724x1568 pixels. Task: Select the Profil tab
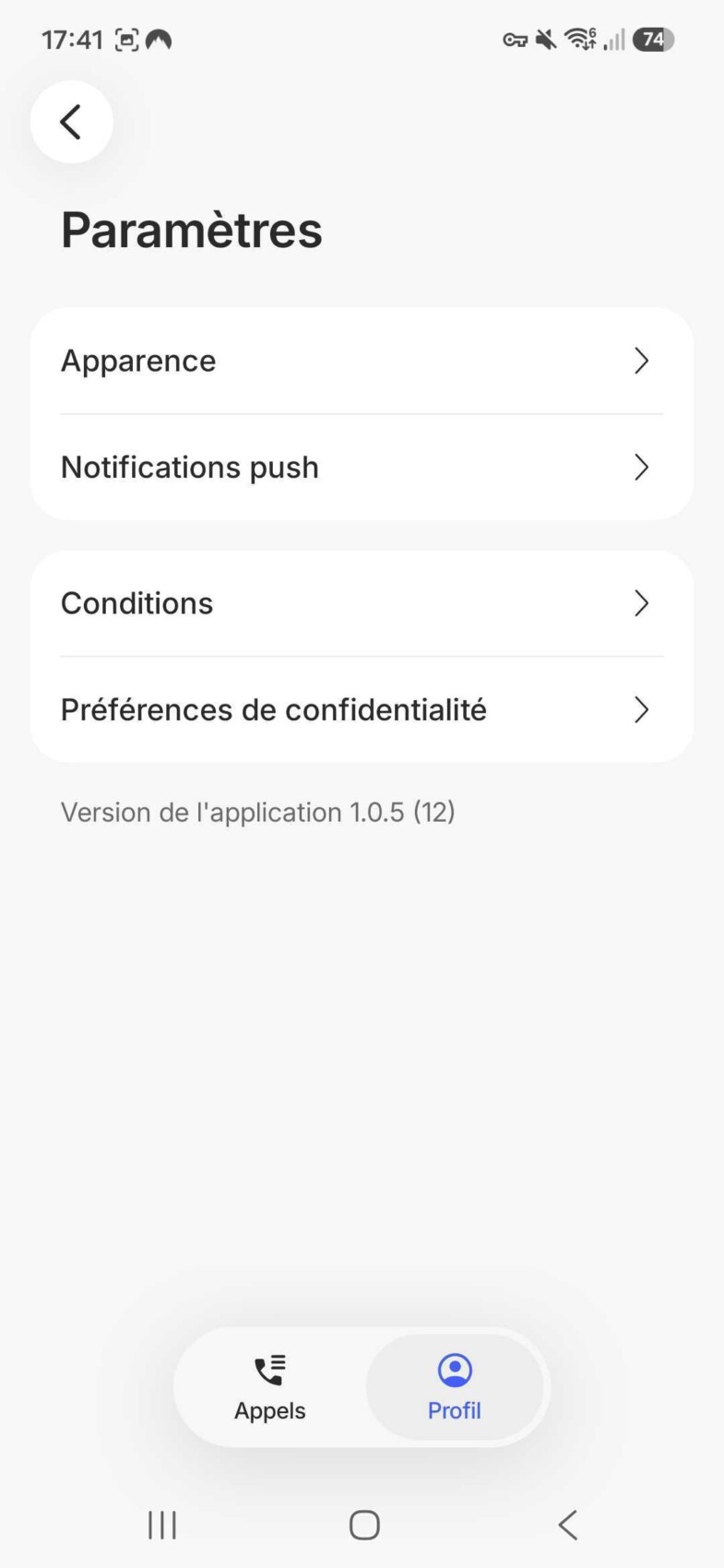click(455, 1387)
